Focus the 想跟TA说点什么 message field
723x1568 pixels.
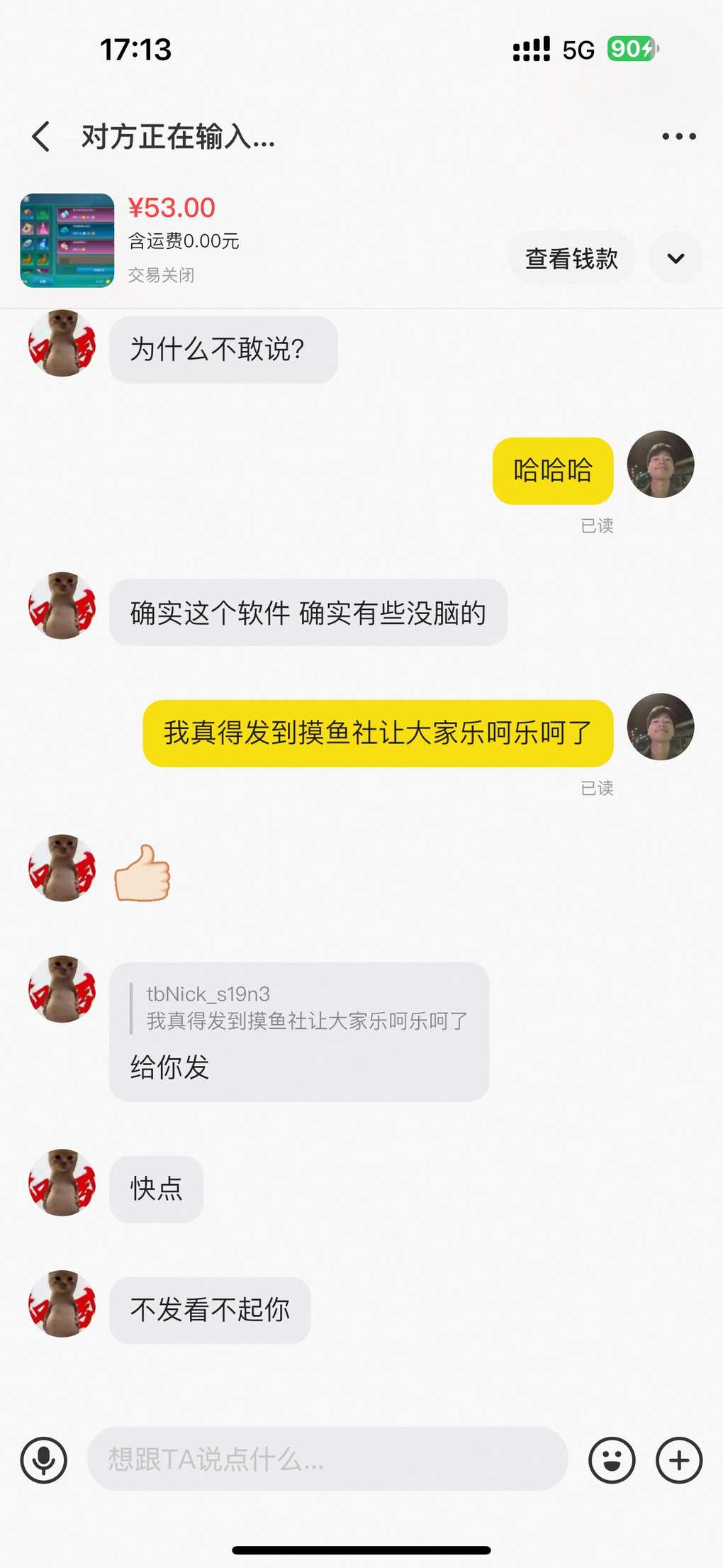[327, 1459]
